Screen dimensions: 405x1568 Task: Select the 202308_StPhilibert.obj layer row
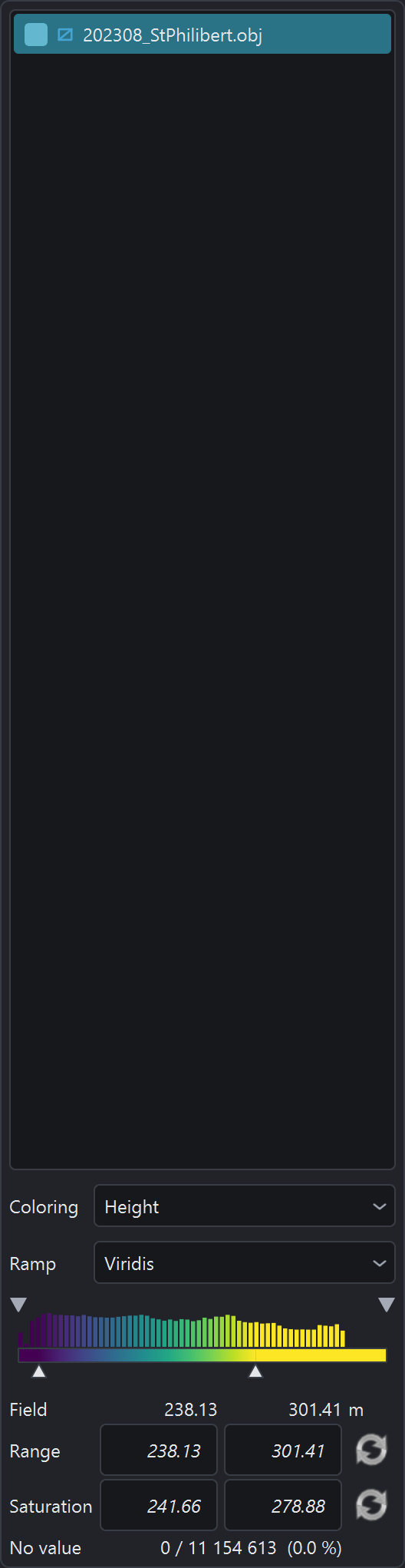pyautogui.click(x=202, y=35)
